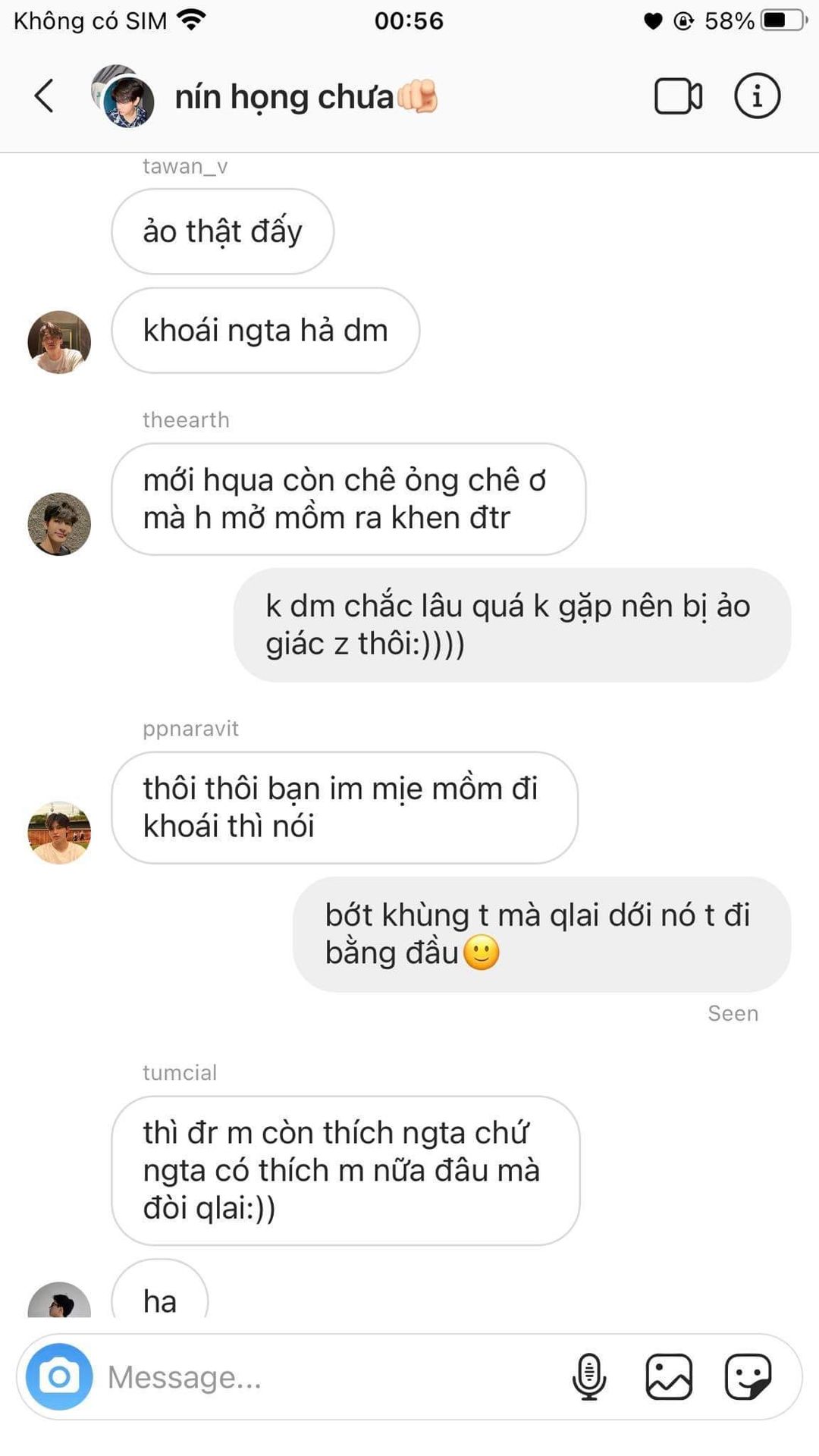The width and height of the screenshot is (819, 1456).
Task: Open the sticker picker
Action: (748, 1376)
